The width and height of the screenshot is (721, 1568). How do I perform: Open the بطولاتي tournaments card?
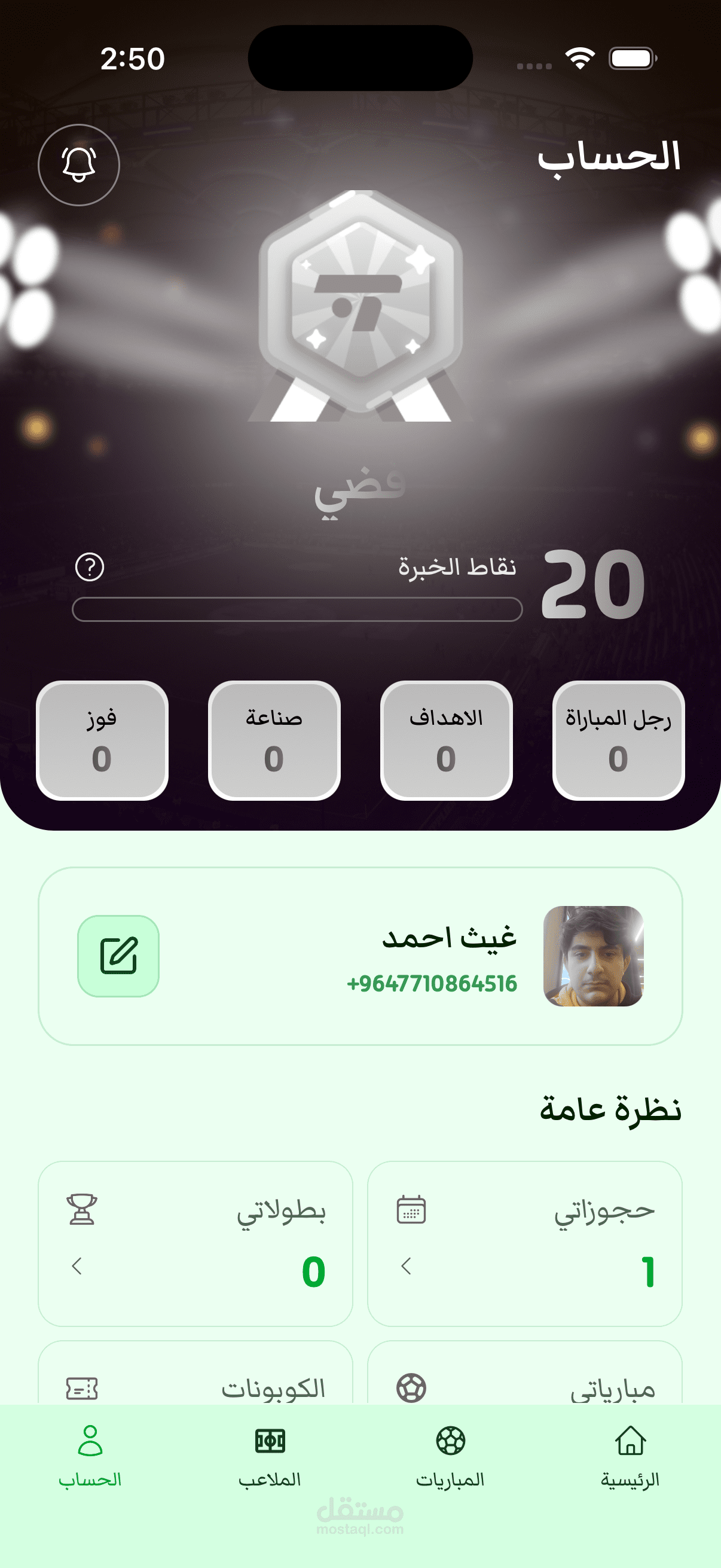pyautogui.click(x=195, y=1243)
